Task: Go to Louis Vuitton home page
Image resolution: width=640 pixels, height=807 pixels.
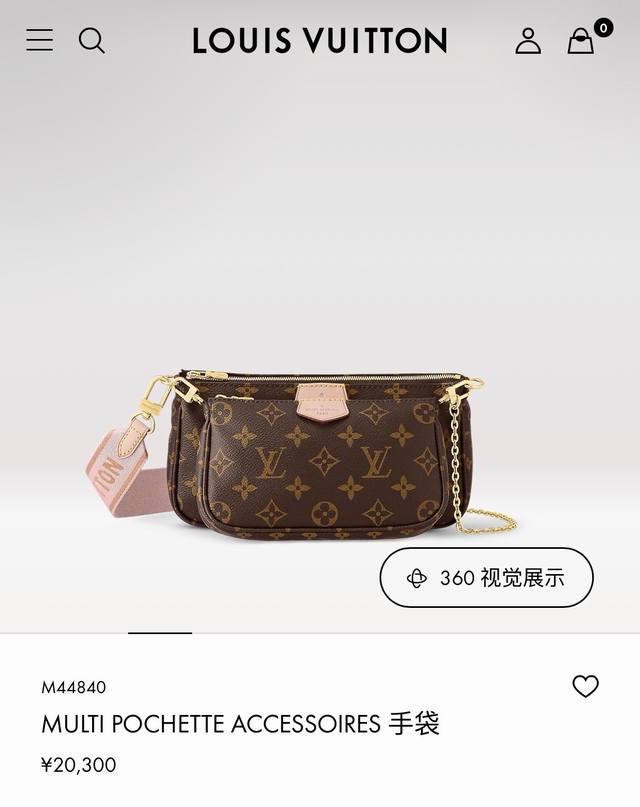Action: point(320,40)
